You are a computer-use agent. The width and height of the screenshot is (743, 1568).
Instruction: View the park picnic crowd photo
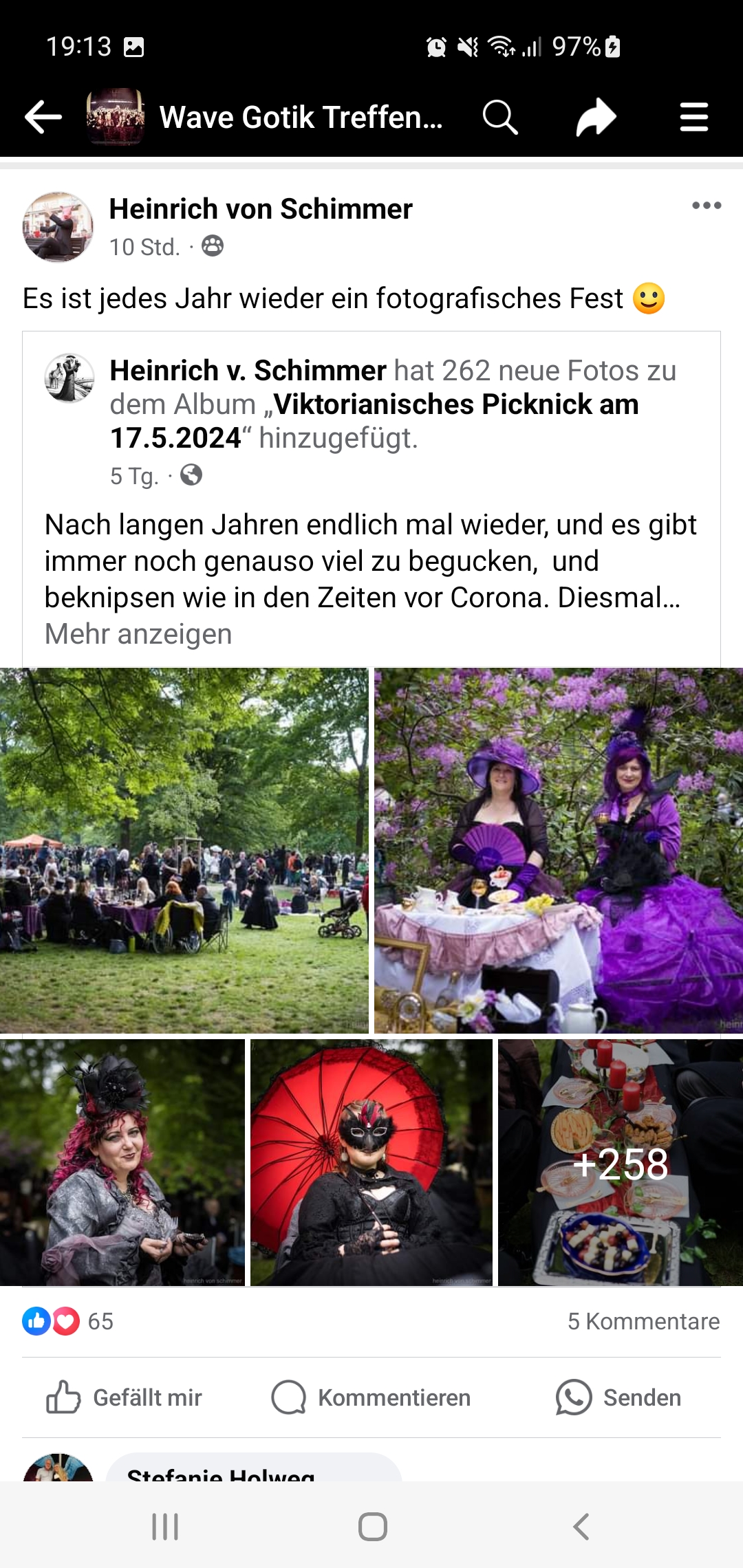pyautogui.click(x=184, y=850)
